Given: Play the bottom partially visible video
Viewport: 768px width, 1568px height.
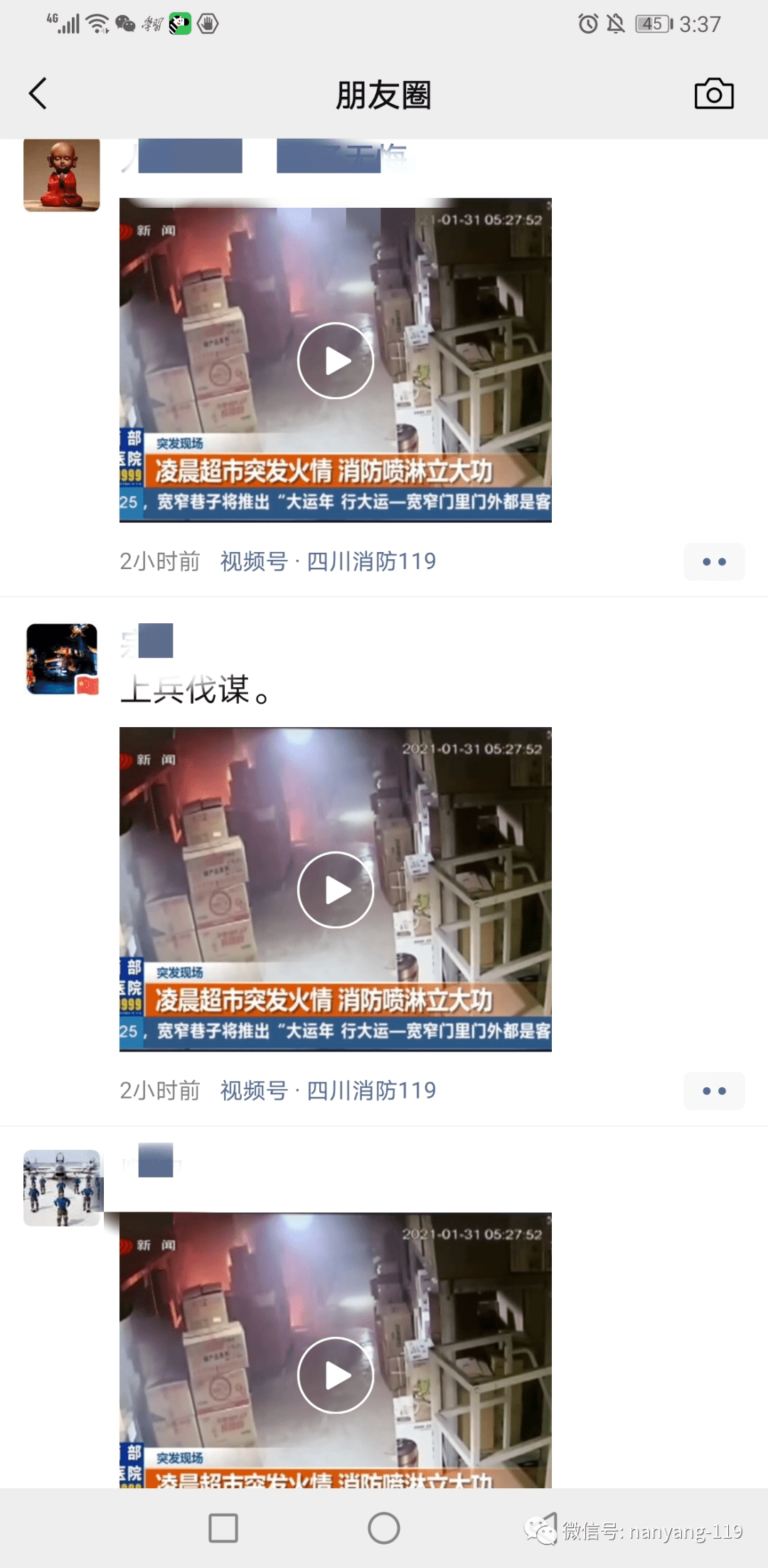Looking at the screenshot, I should pos(335,1375).
